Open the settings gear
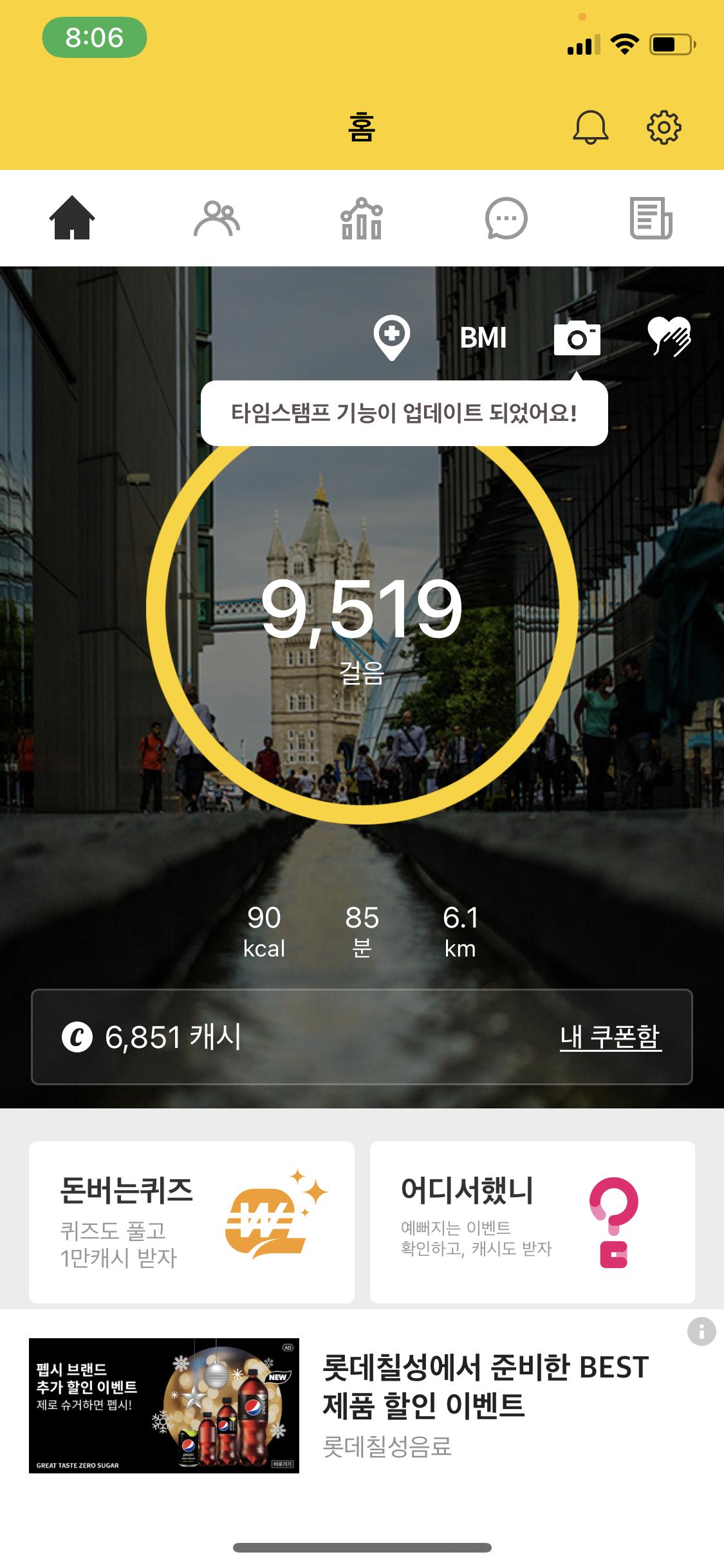The width and height of the screenshot is (724, 1568). [x=664, y=127]
